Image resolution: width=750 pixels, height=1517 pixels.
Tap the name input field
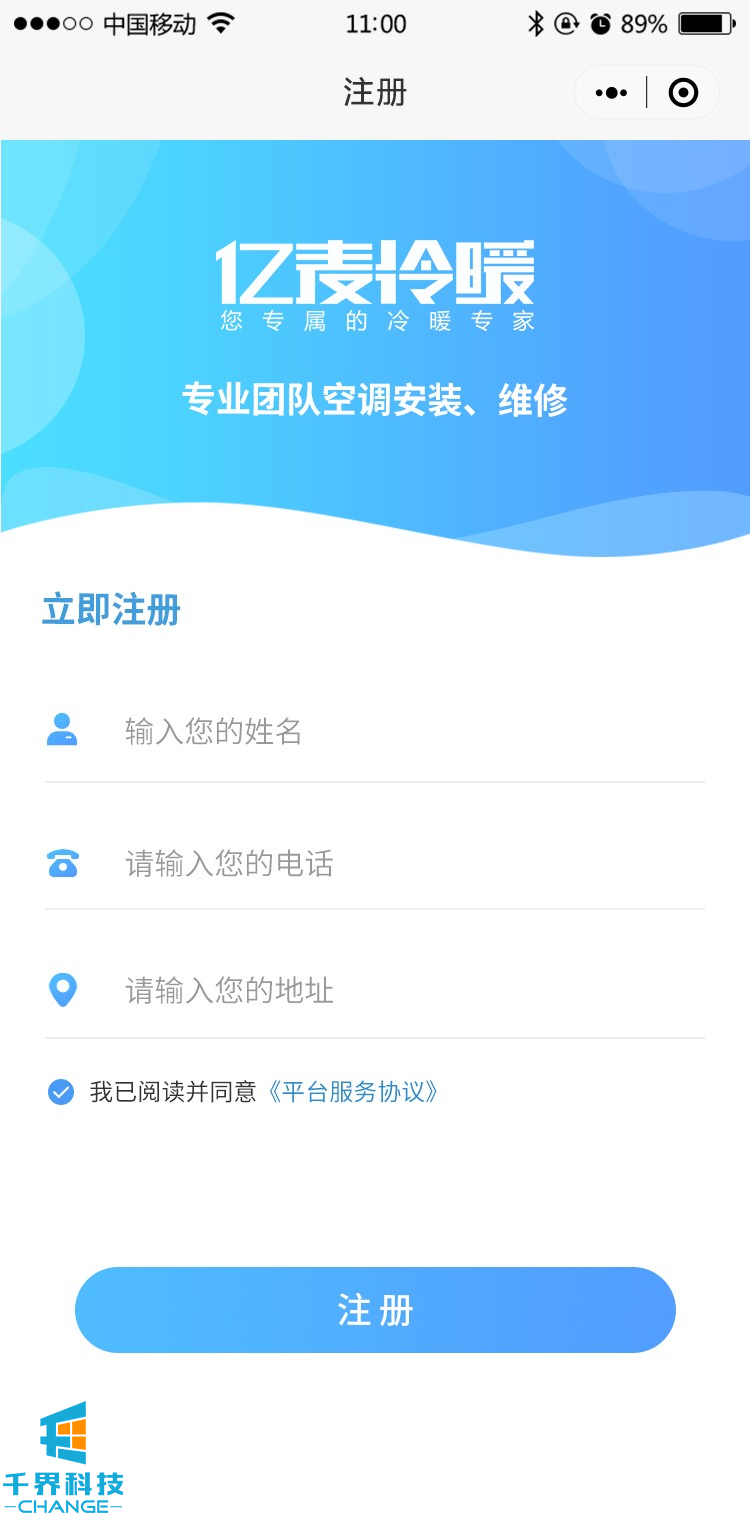400,732
